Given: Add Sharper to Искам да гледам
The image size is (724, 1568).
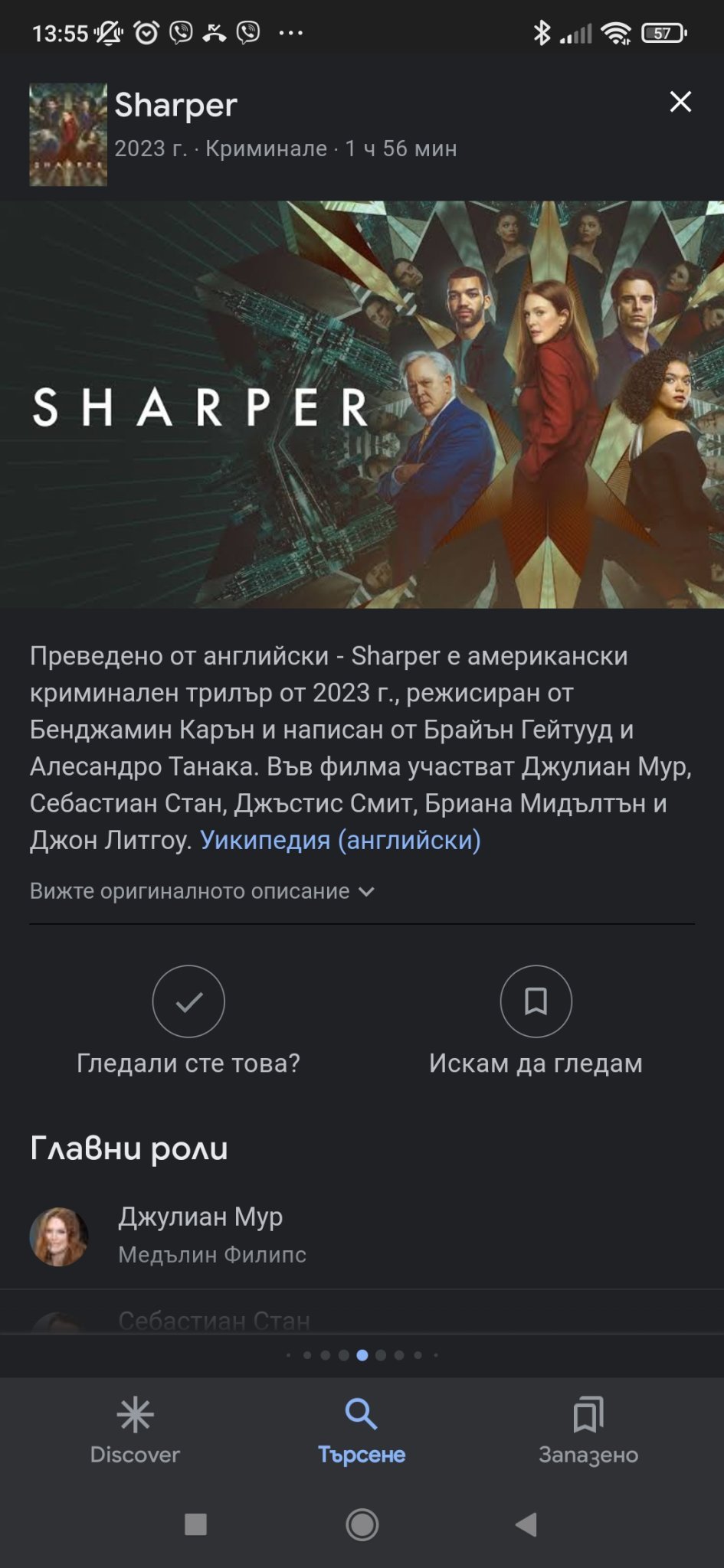Looking at the screenshot, I should tap(536, 1001).
